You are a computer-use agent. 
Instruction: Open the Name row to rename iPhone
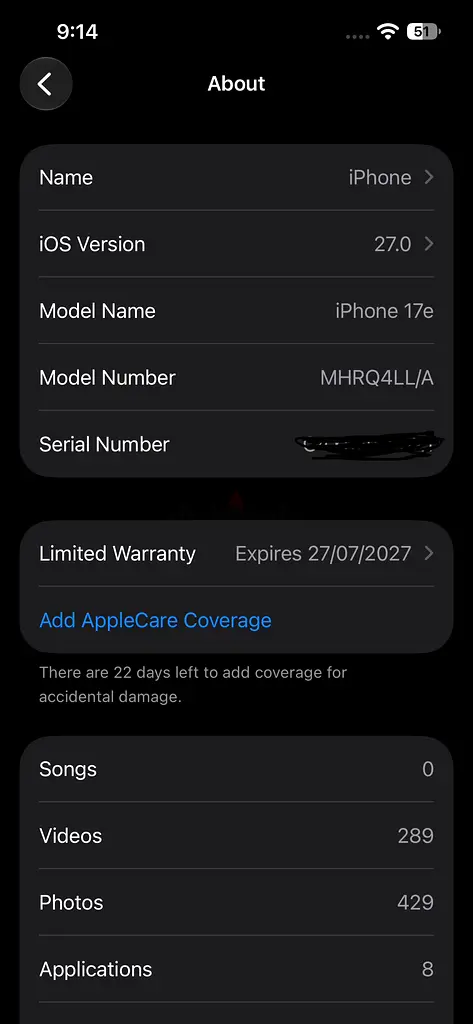point(236,178)
